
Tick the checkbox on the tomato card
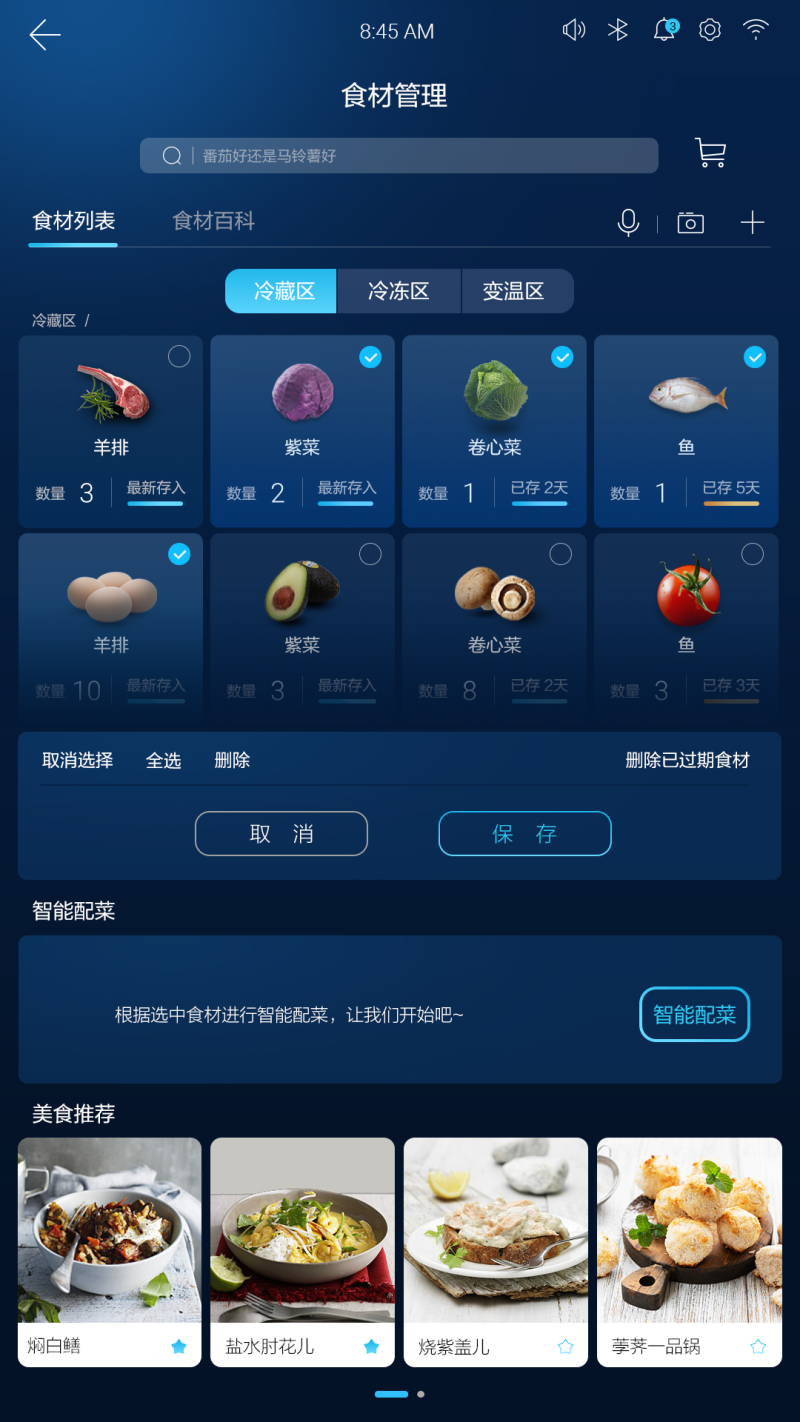752,554
